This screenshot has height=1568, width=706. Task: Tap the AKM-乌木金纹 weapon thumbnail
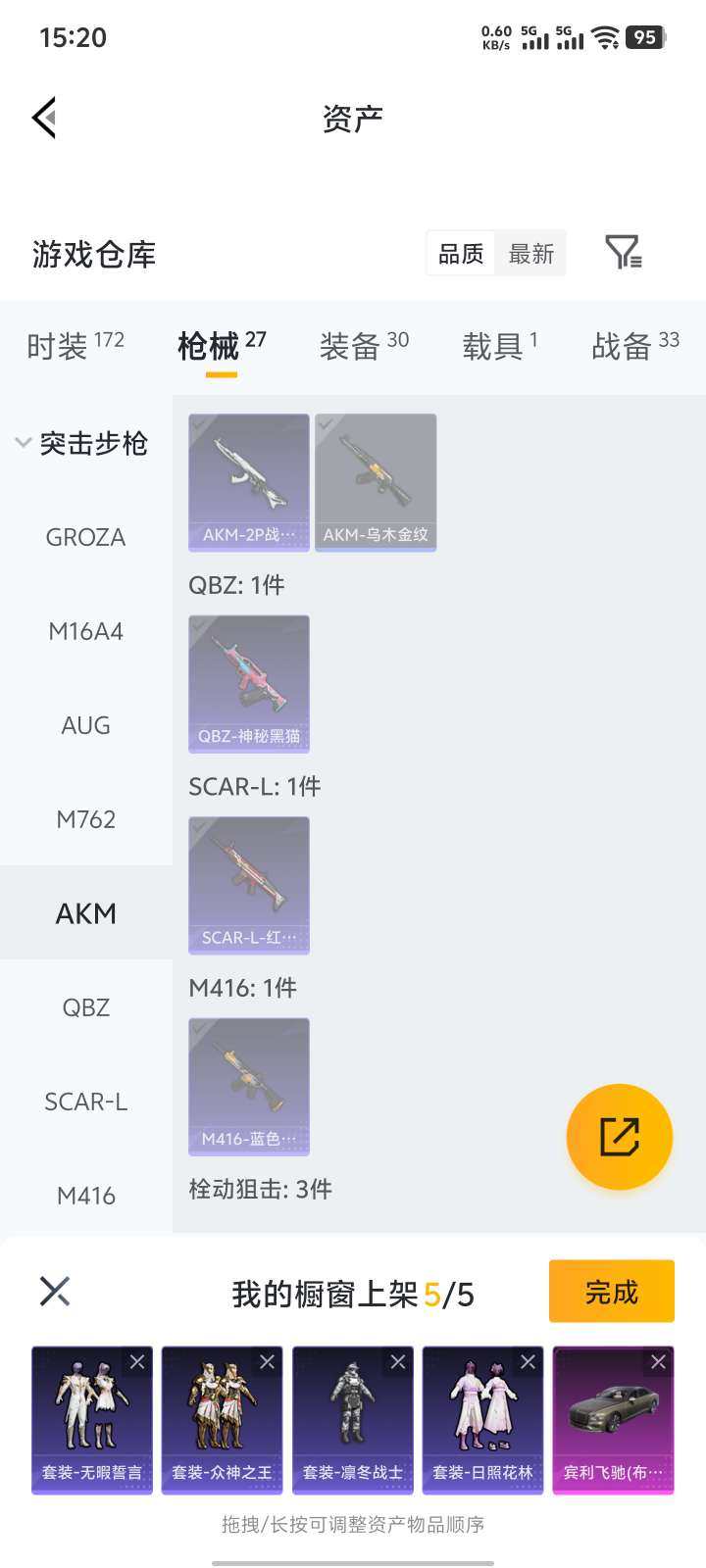[x=376, y=480]
